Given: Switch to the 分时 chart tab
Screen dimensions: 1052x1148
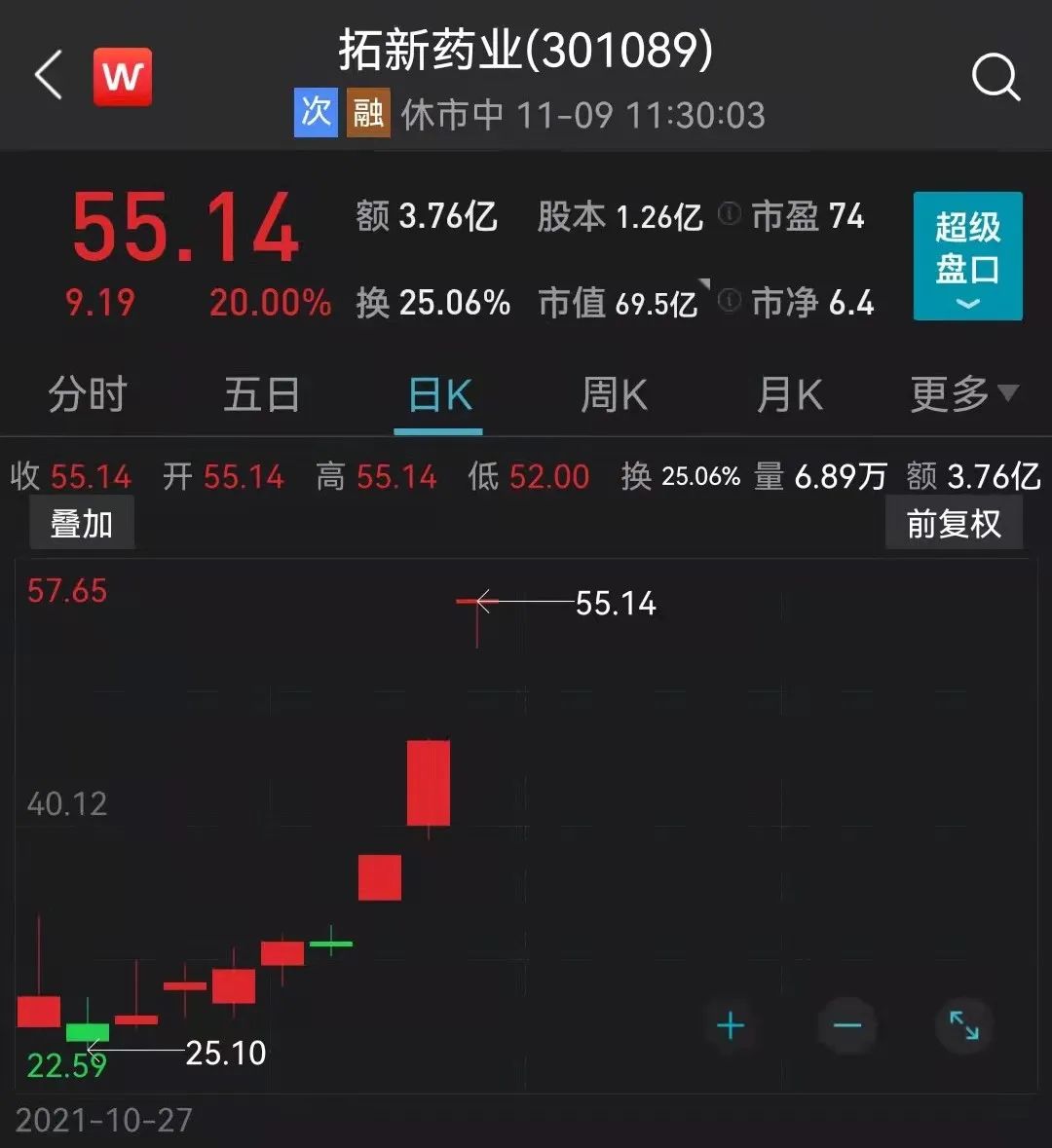Looking at the screenshot, I should tap(88, 395).
